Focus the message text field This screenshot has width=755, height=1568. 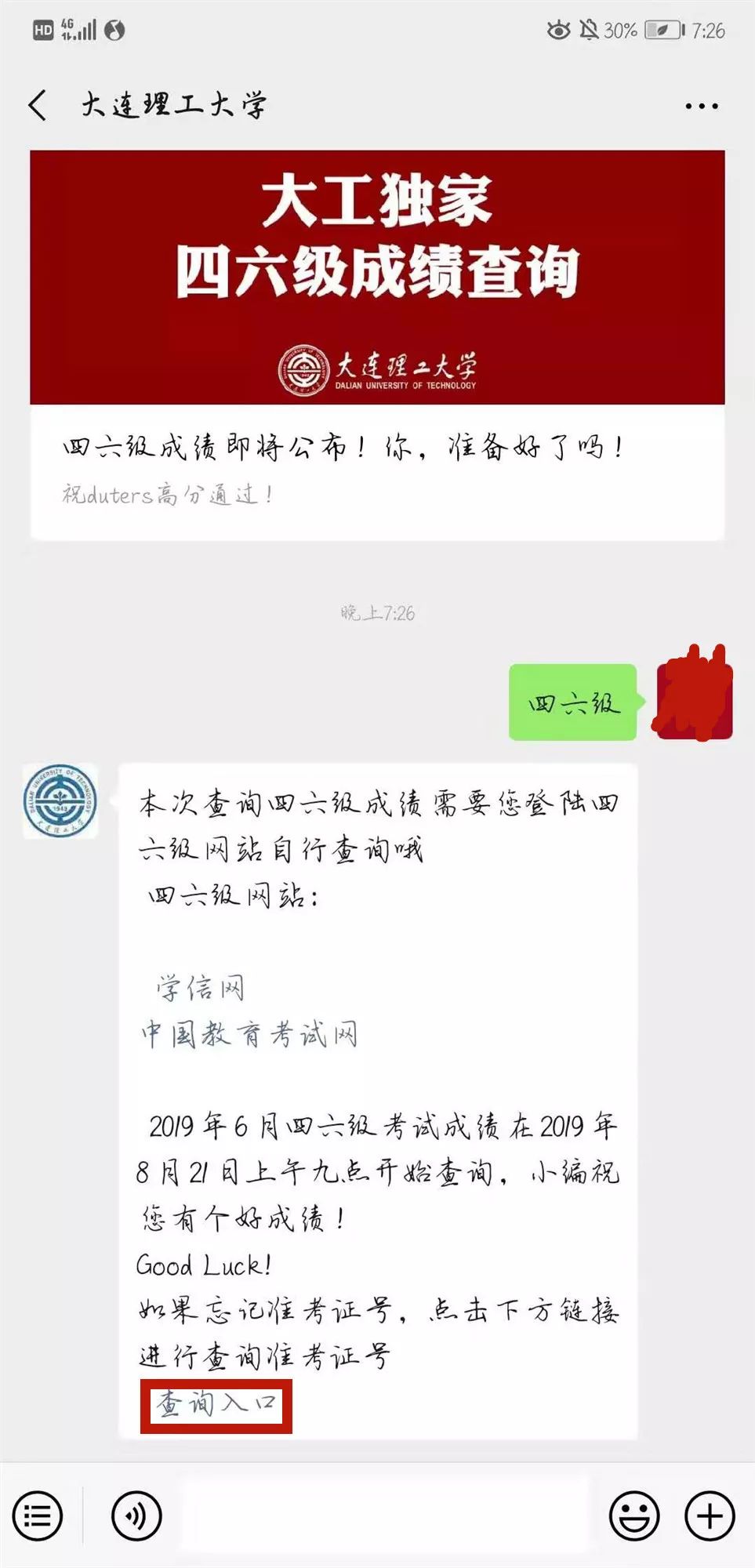(x=384, y=1515)
